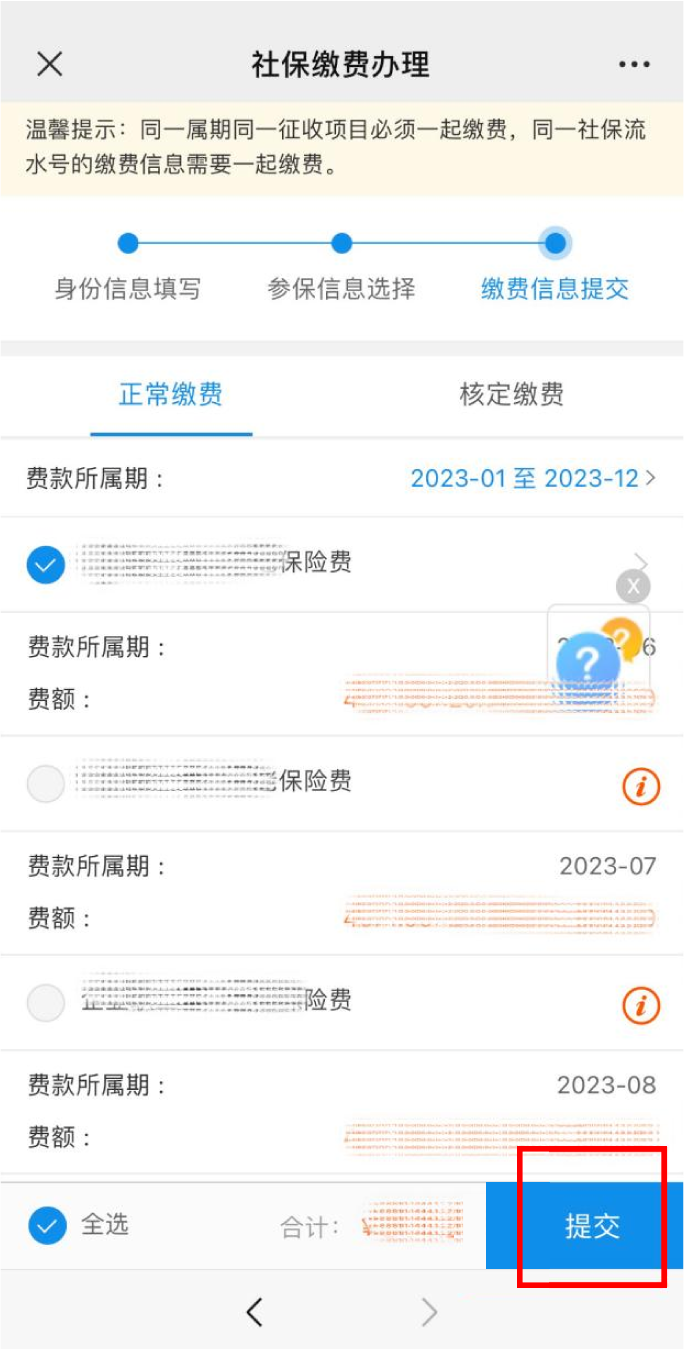
Task: Select the 正常缴费 tab
Action: (x=171, y=394)
